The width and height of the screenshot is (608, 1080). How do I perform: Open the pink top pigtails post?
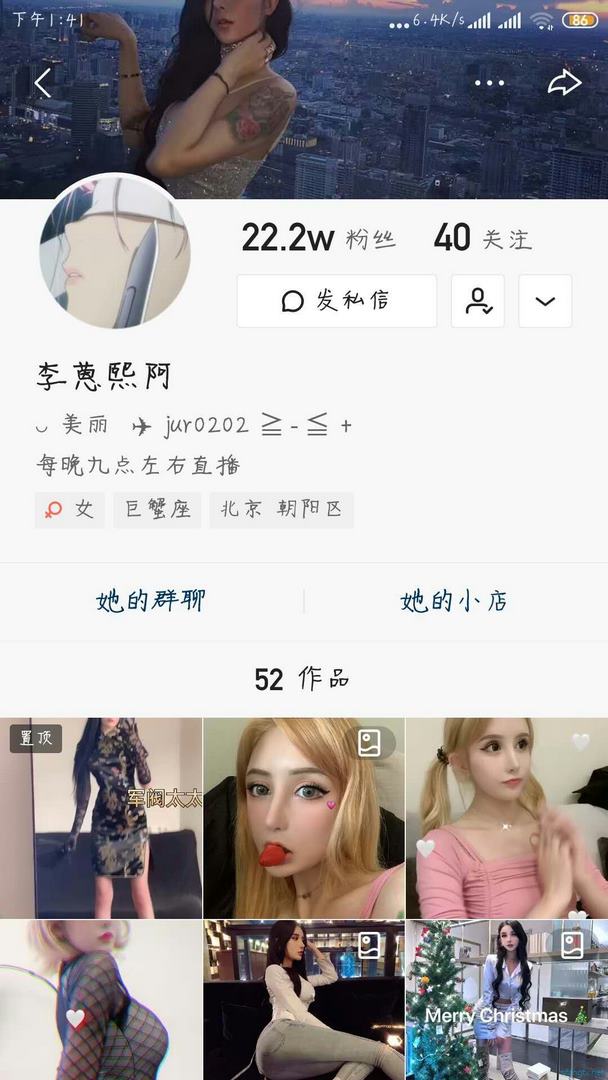507,818
